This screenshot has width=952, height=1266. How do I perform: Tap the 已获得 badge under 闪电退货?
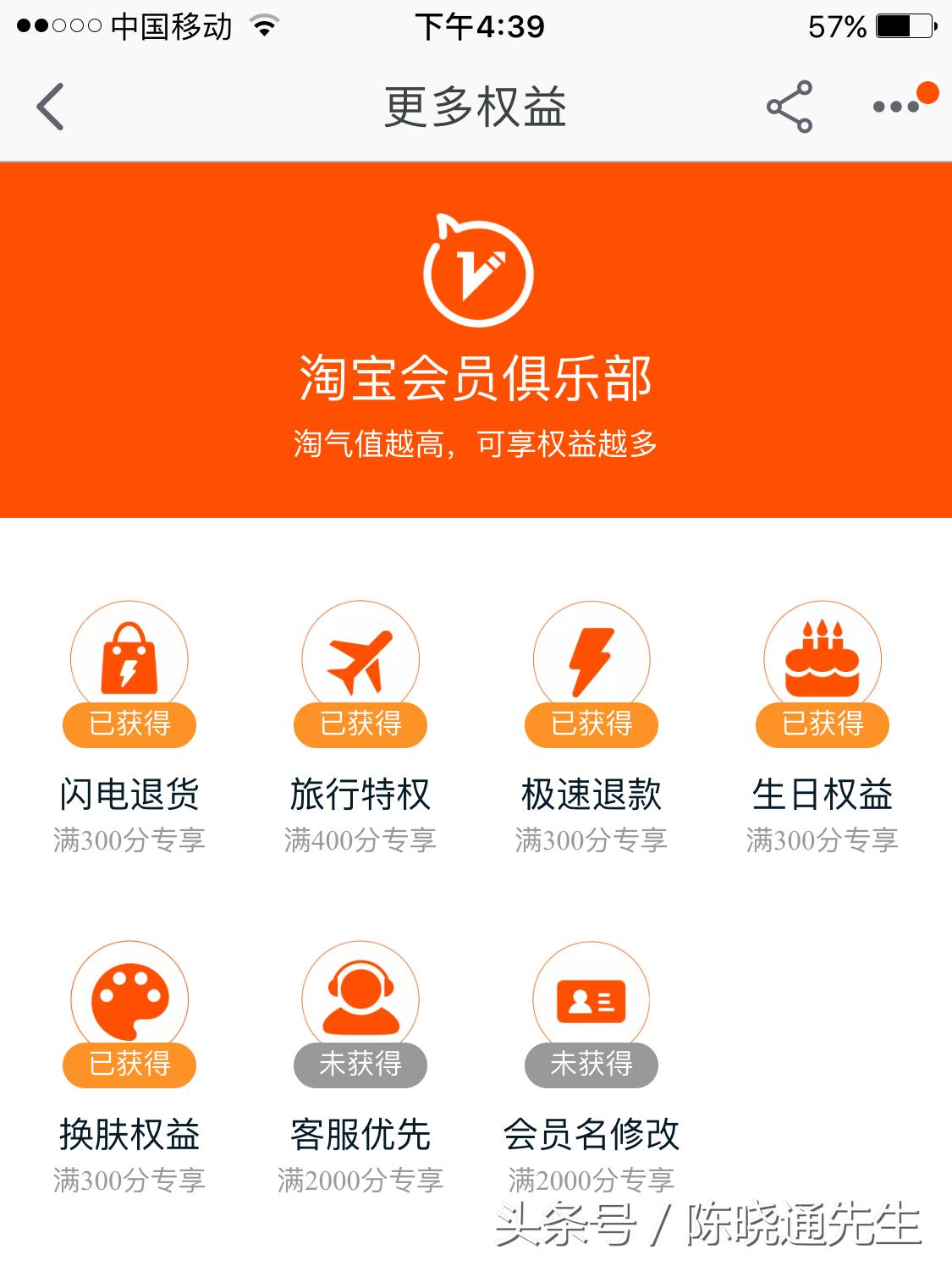point(128,725)
